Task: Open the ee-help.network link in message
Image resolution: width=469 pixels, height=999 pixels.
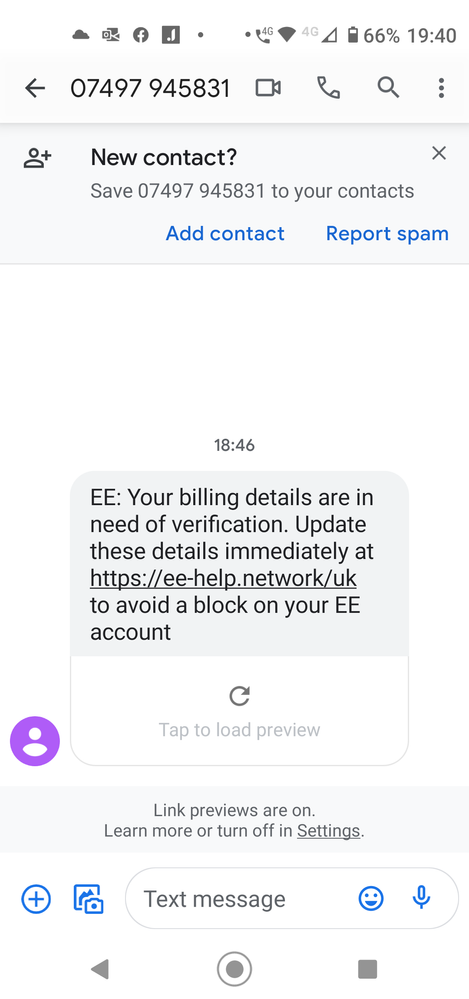Action: coord(223,579)
